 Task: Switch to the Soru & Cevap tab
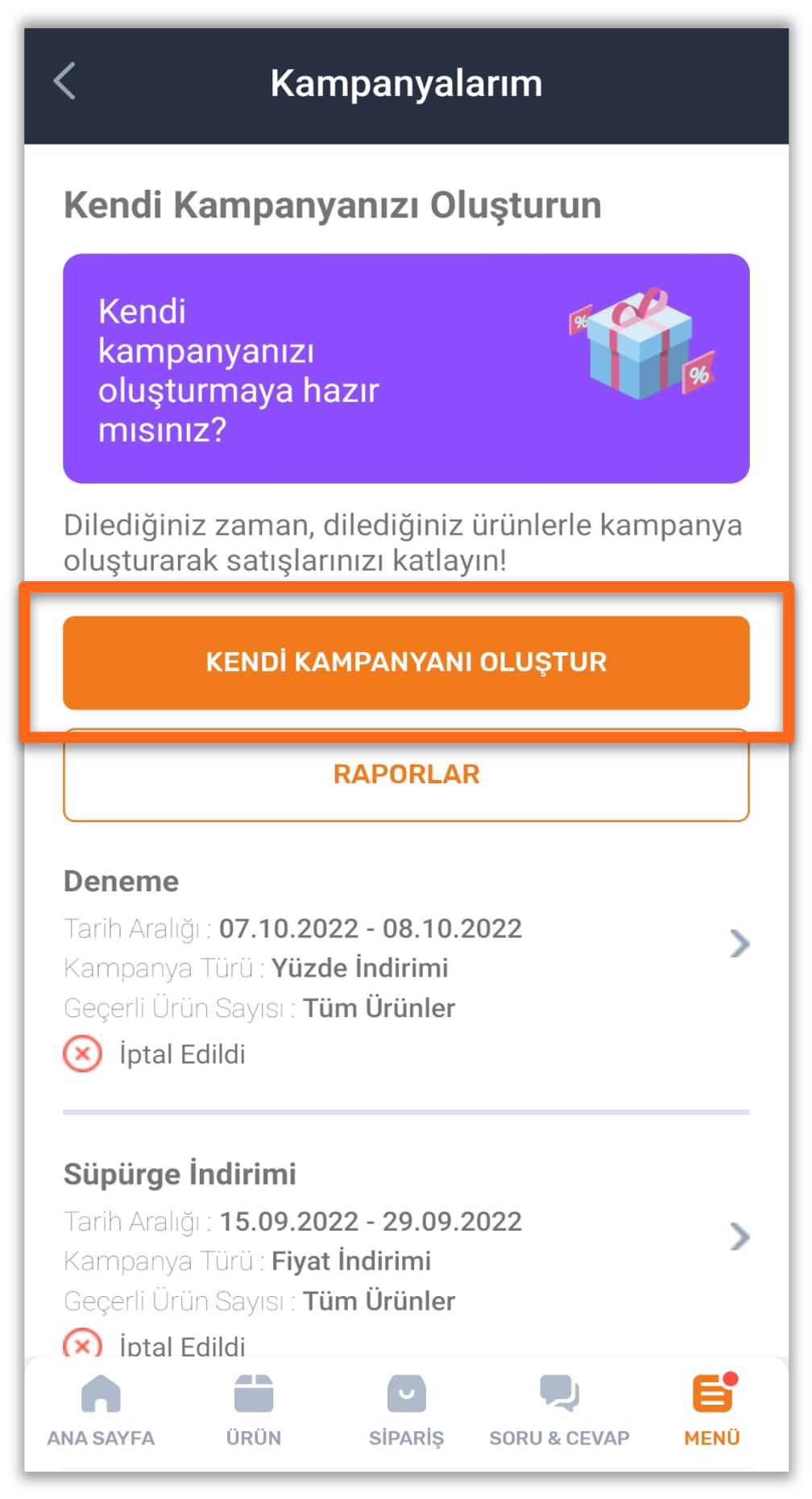tap(559, 1410)
